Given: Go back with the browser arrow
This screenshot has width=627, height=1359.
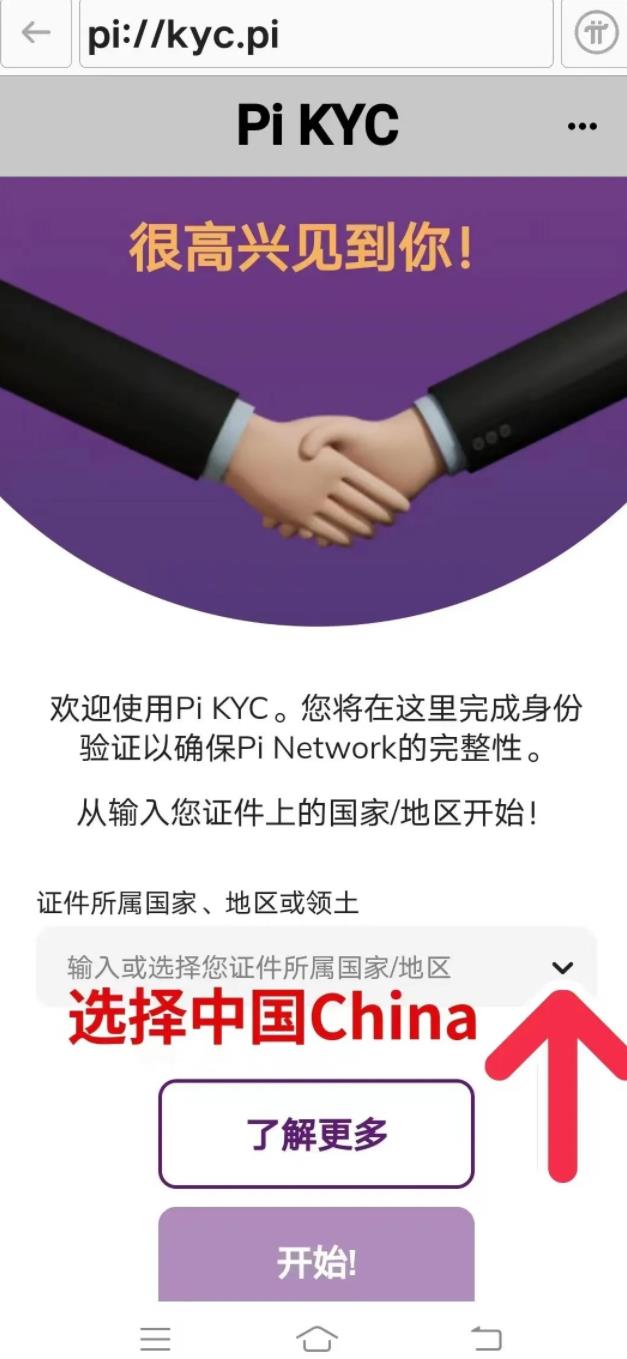Looking at the screenshot, I should 36,34.
